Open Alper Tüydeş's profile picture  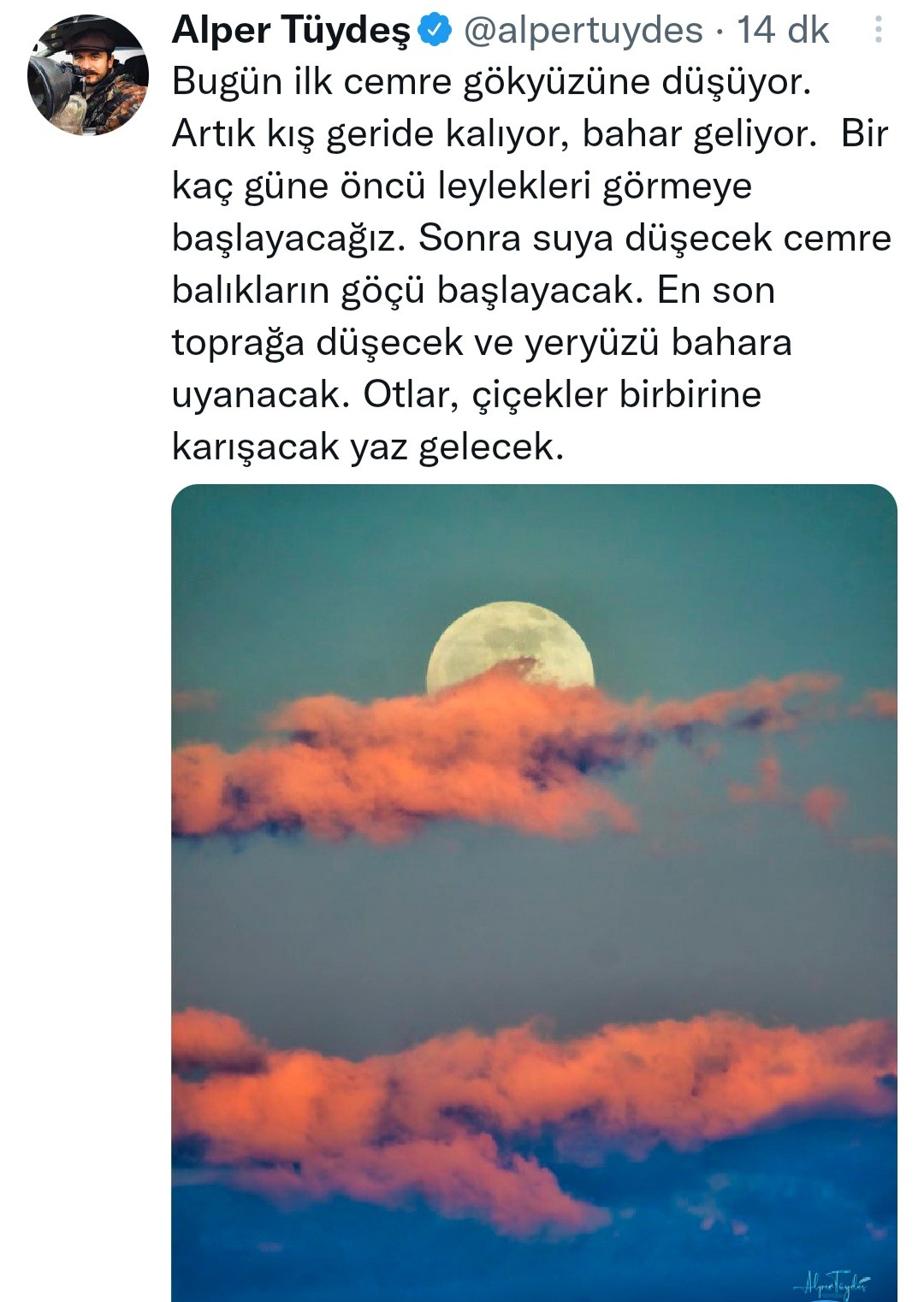tap(87, 75)
